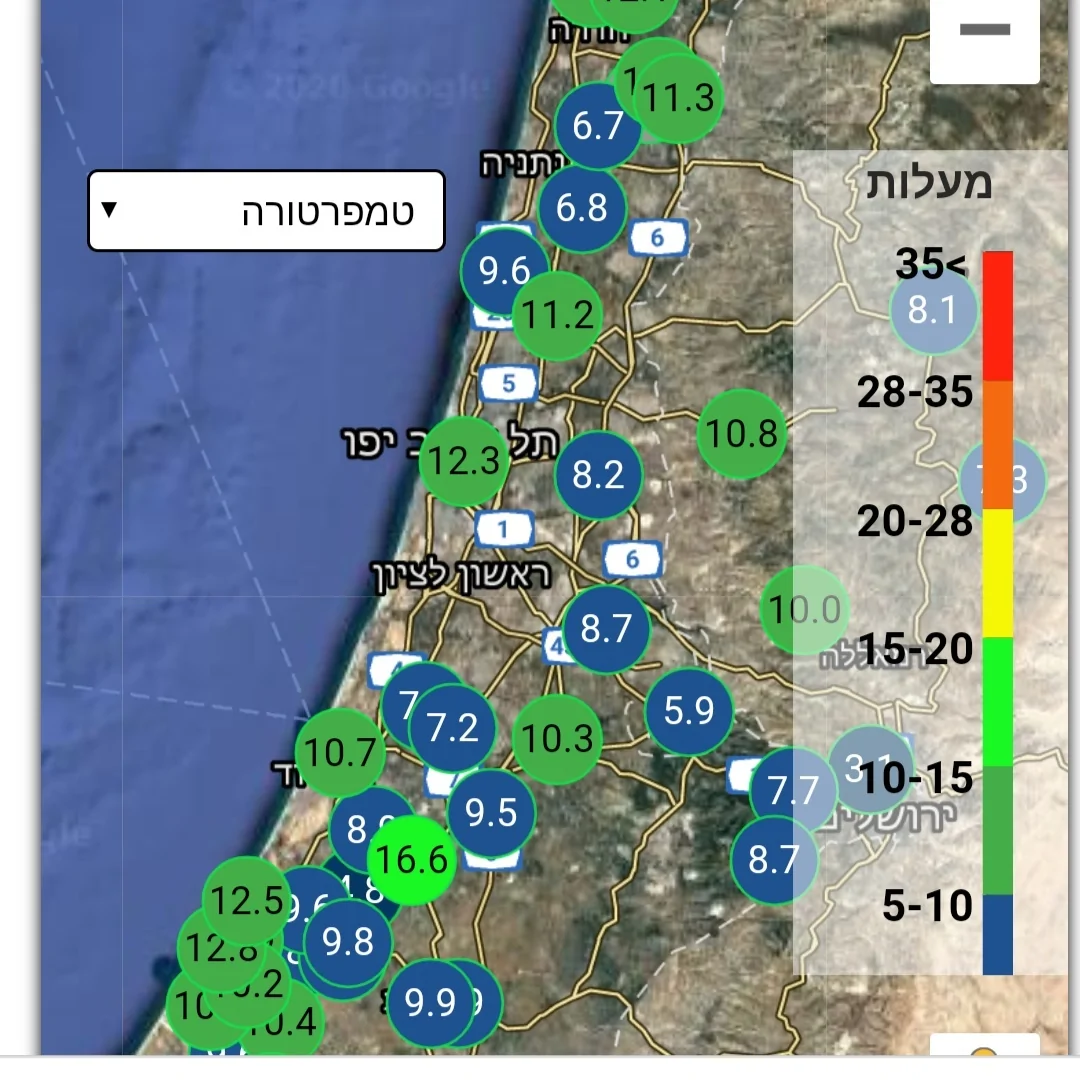The image size is (1080, 1080).
Task: Tap the 10.7 marker on the coast
Action: tap(341, 753)
